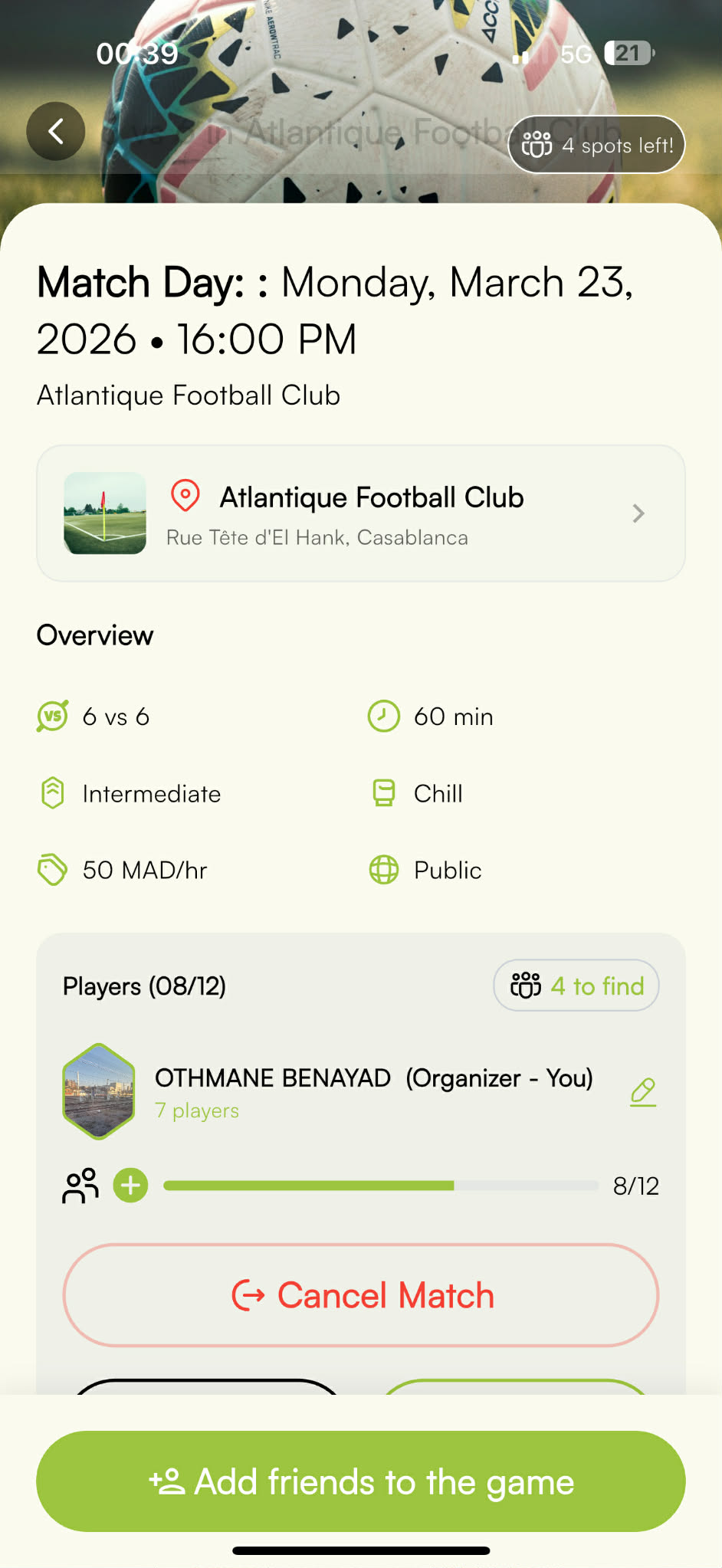
Task: Tap the green plus to add a player
Action: click(x=130, y=1185)
